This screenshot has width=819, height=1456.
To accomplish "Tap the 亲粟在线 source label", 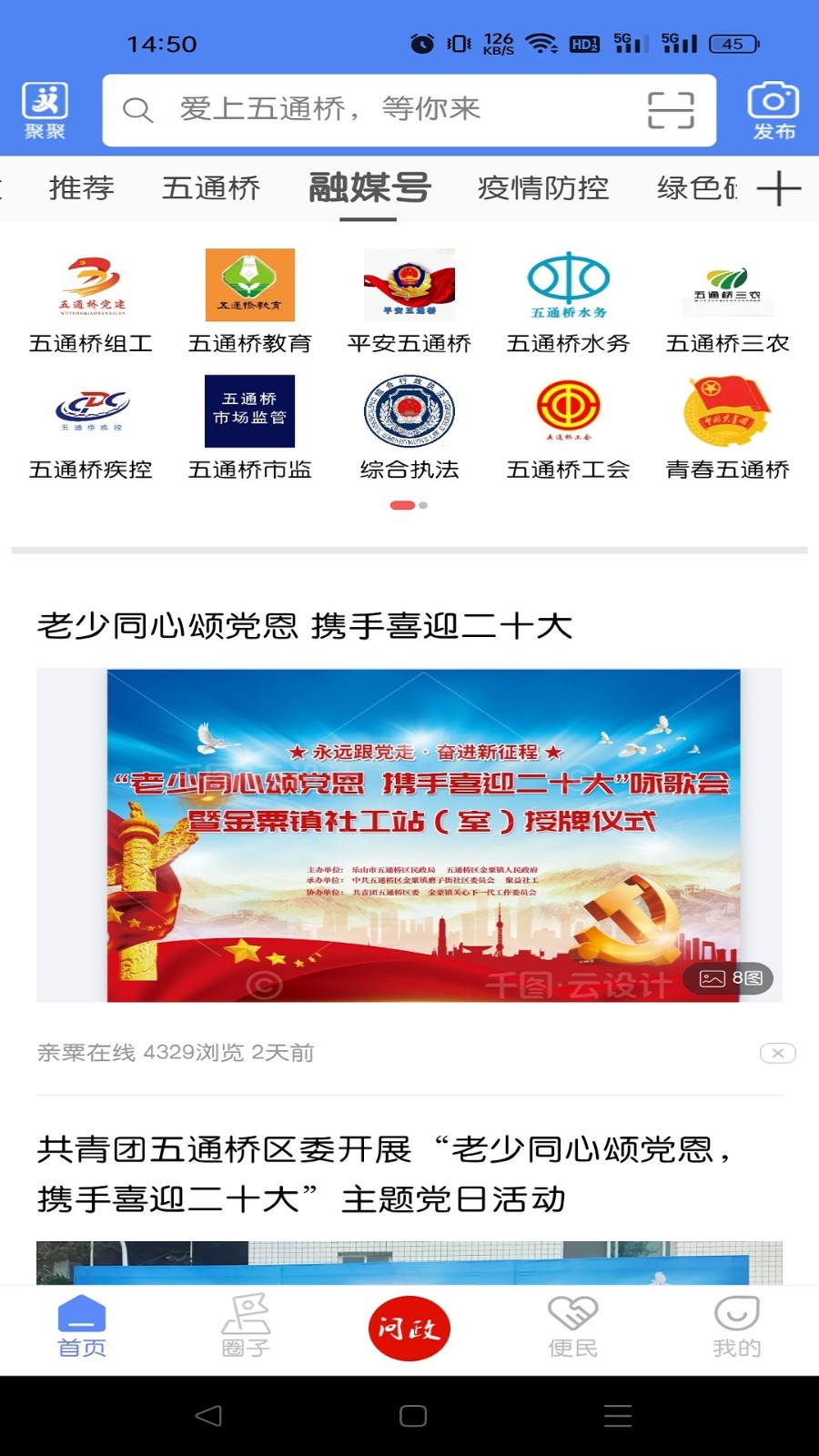I will click(x=85, y=1052).
